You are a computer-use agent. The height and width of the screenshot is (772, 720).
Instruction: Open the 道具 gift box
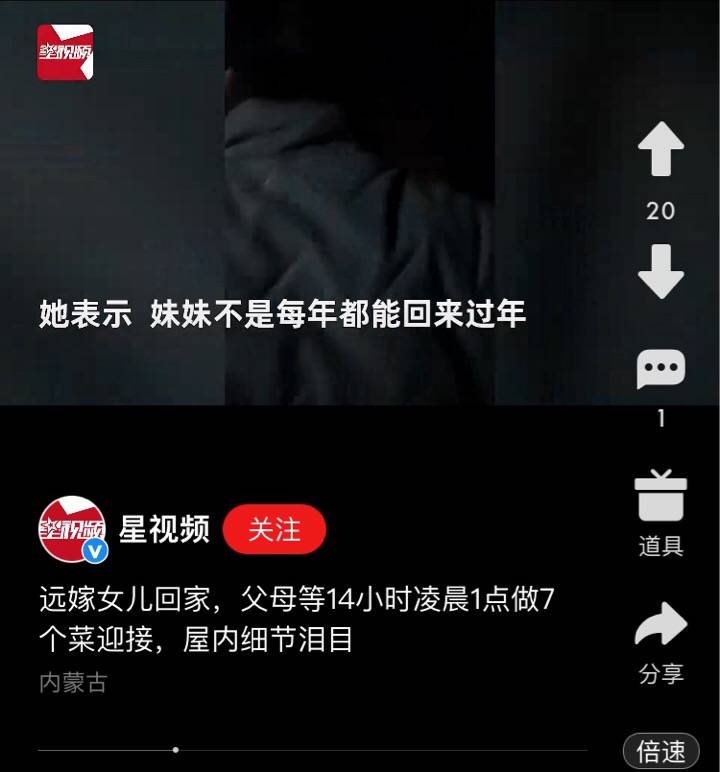click(660, 497)
